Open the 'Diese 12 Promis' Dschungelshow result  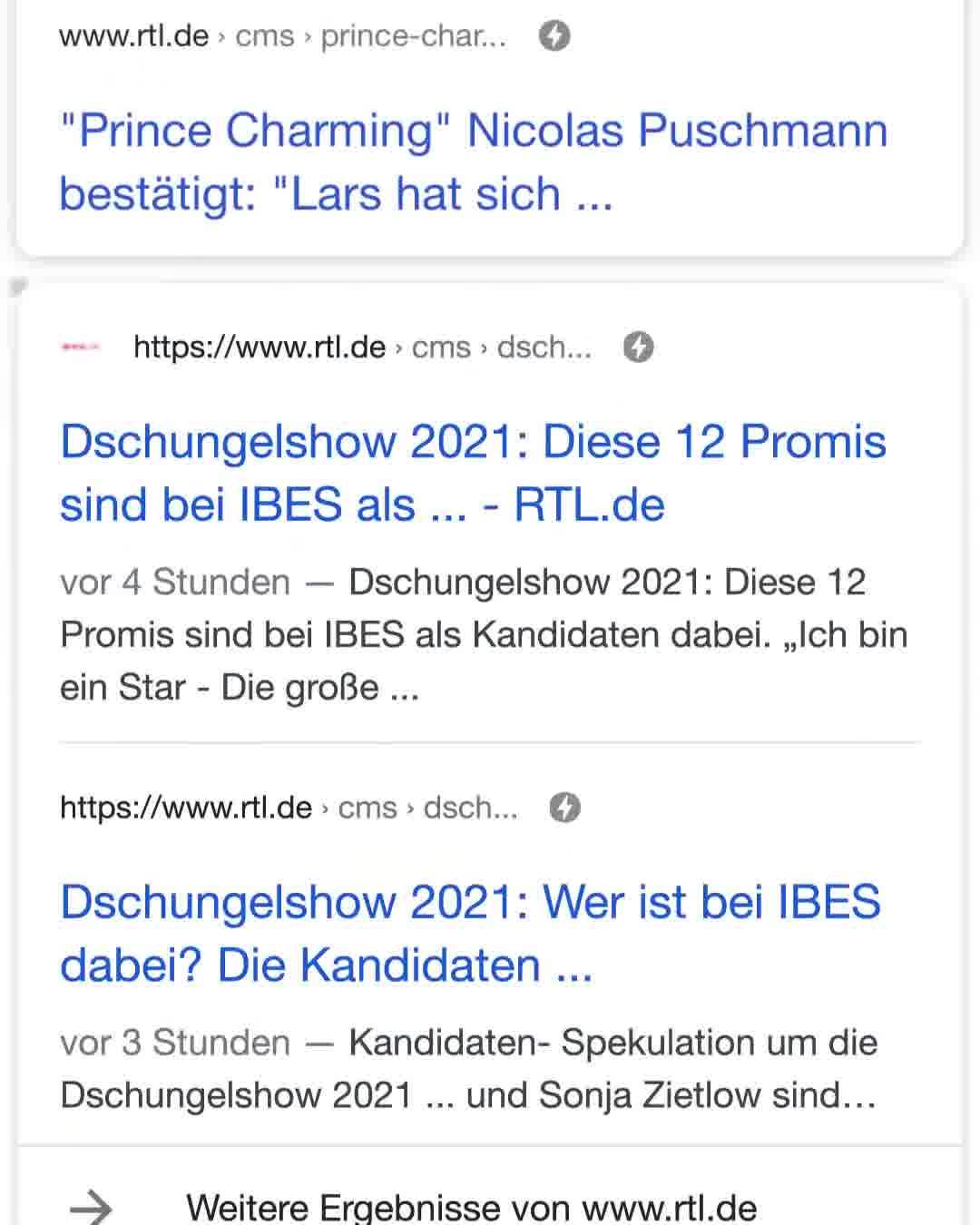point(473,473)
